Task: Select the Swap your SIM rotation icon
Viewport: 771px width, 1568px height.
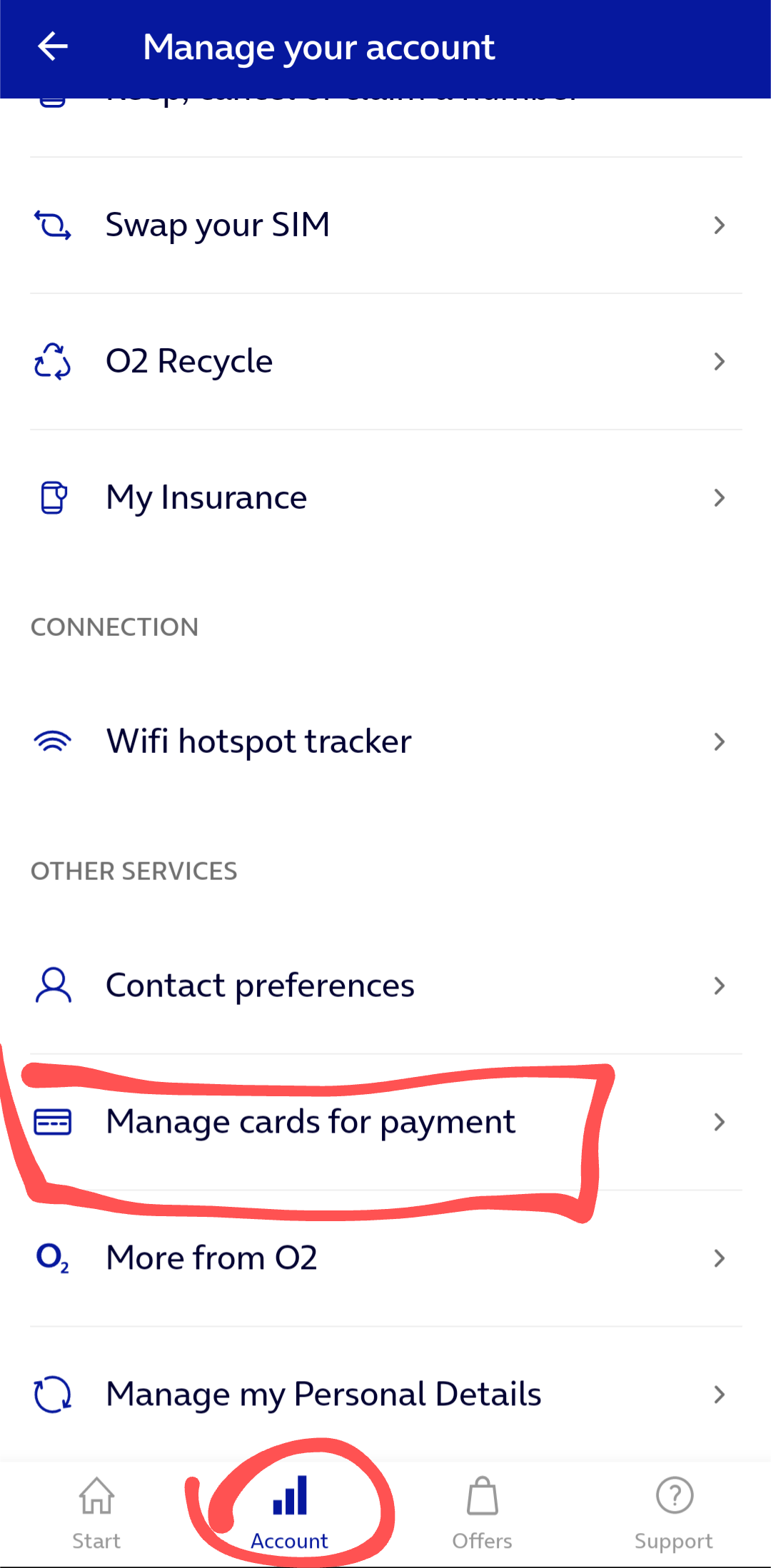Action: tap(54, 225)
